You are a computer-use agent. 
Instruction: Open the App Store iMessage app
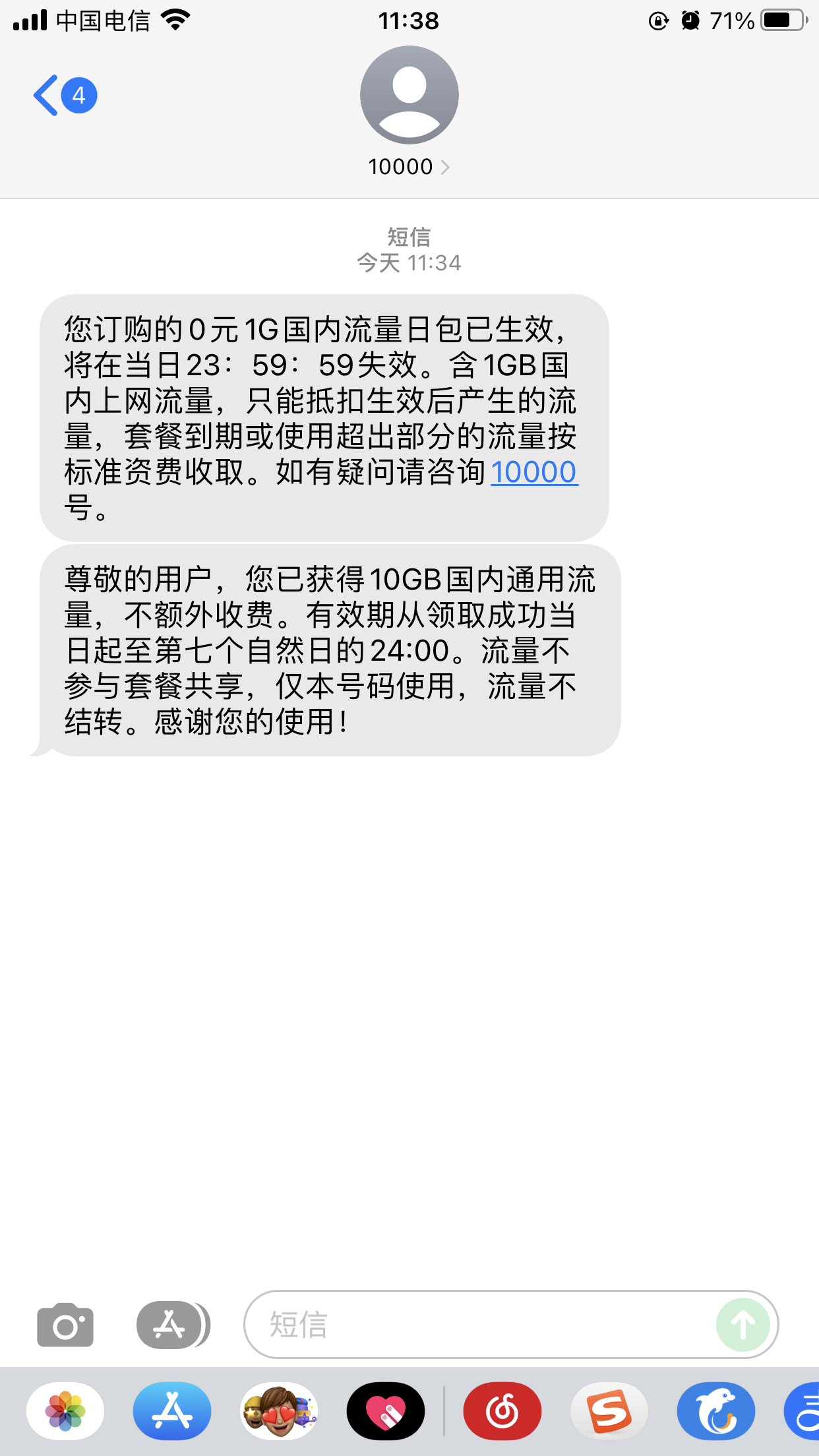172,1411
